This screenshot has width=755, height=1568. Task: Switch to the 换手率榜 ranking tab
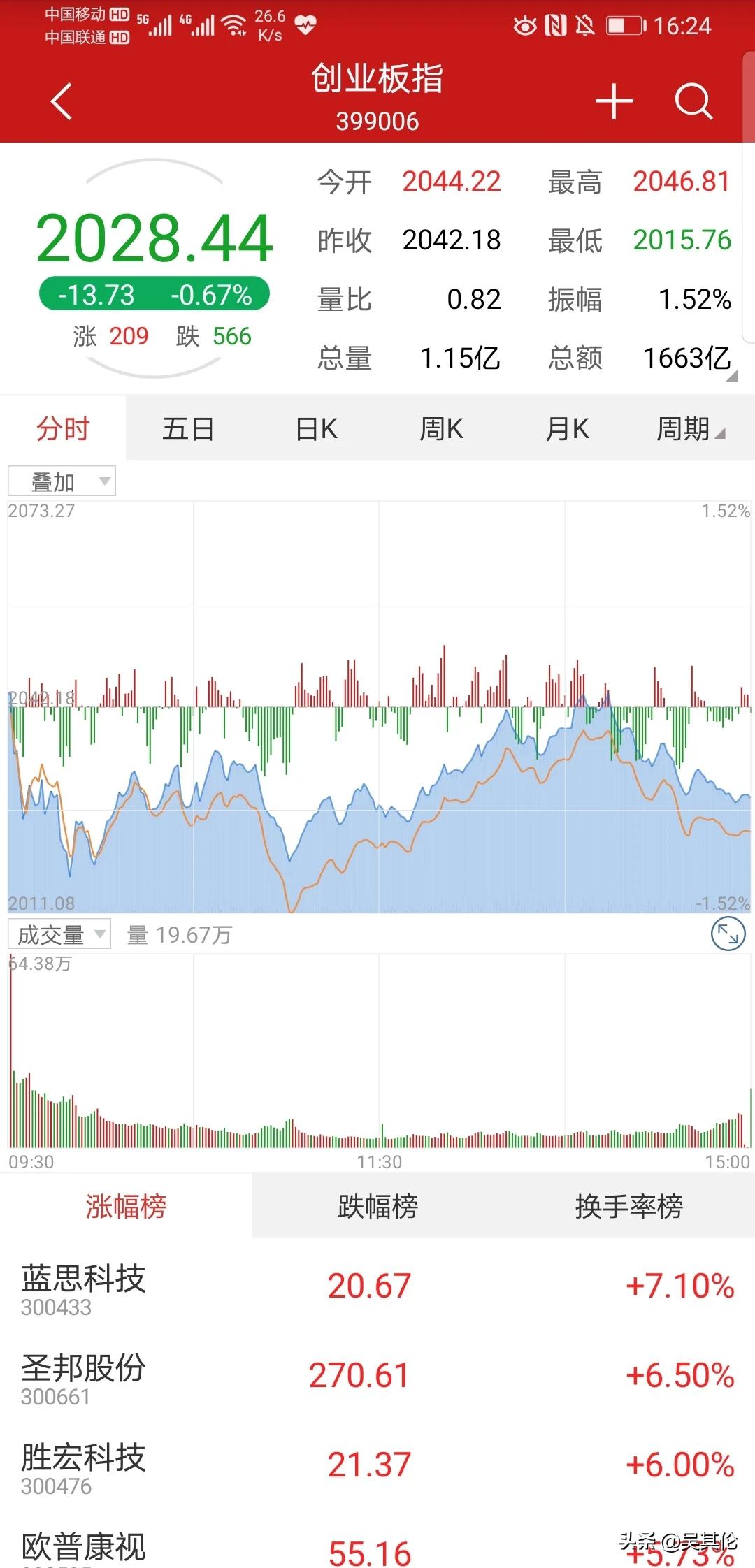(629, 1206)
